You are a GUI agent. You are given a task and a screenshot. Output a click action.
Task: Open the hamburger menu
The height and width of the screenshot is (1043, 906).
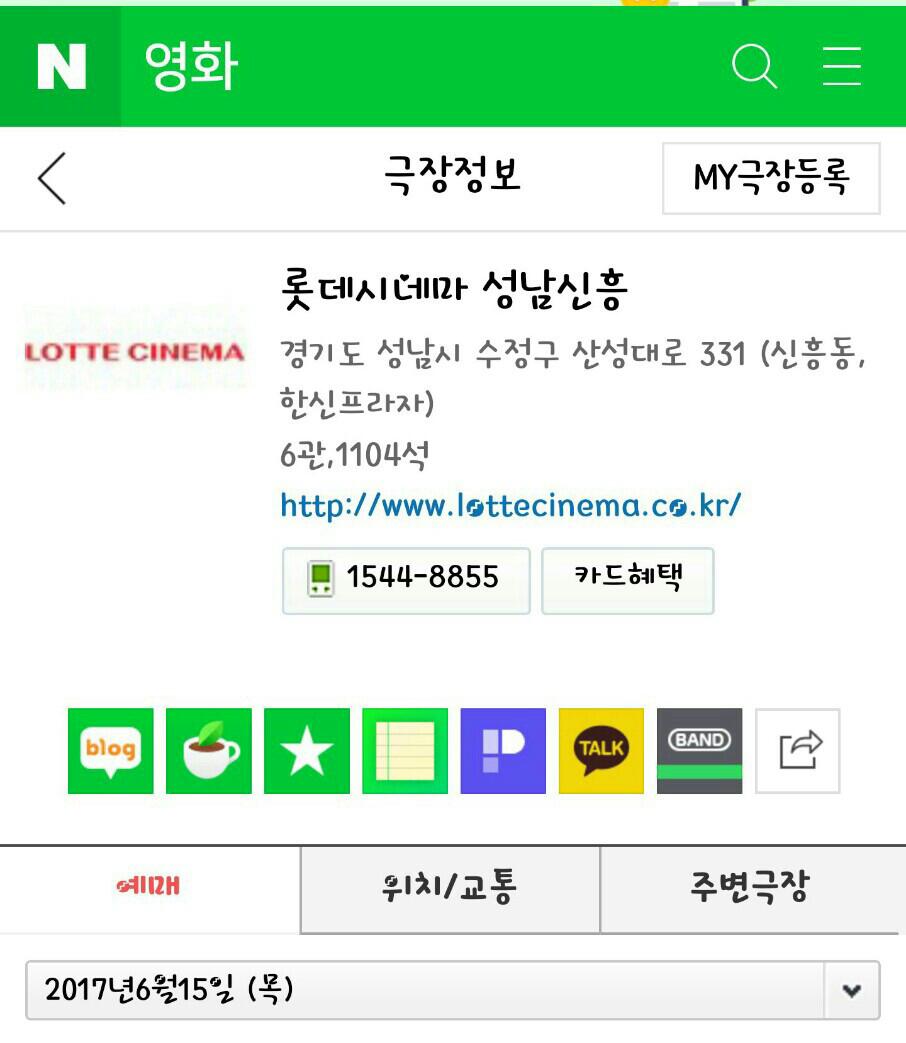(842, 67)
